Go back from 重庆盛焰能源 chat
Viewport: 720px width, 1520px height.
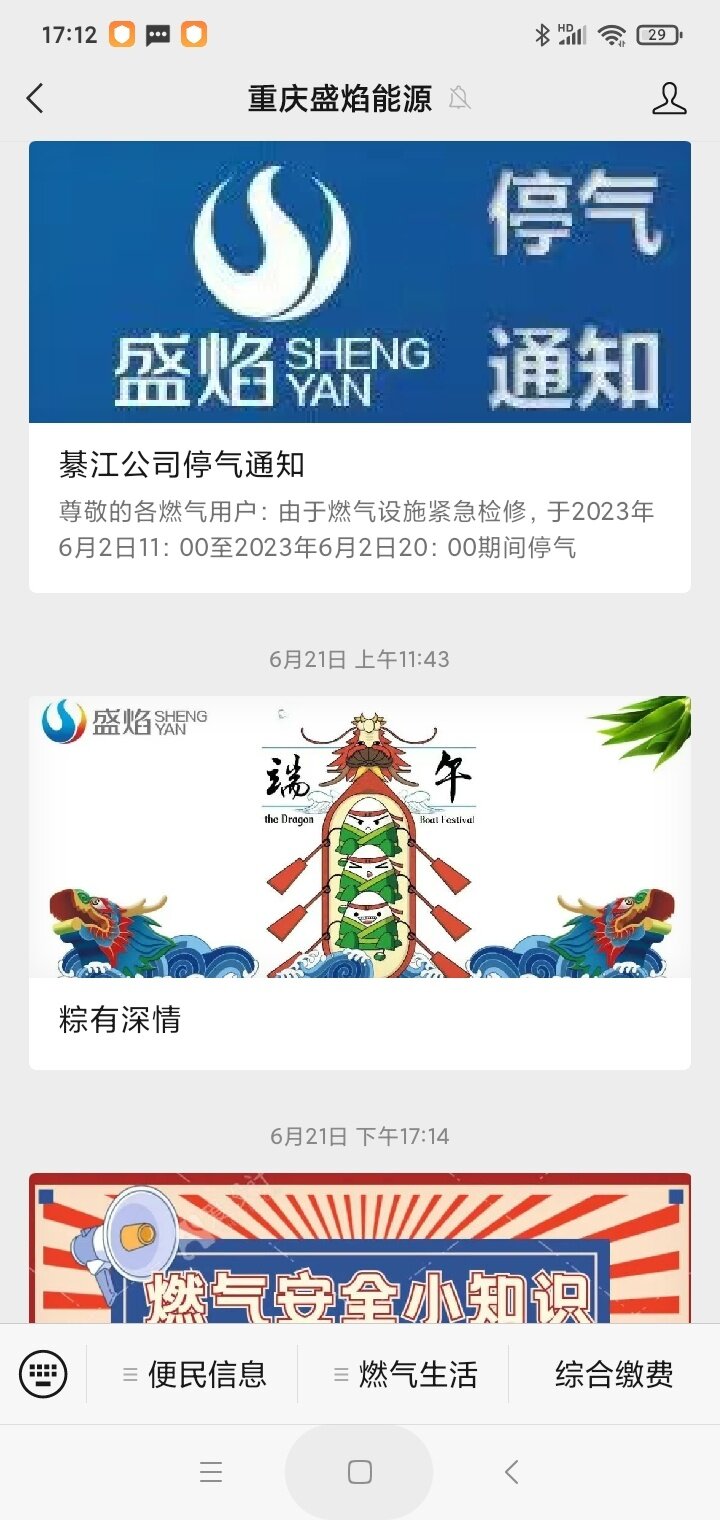35,99
